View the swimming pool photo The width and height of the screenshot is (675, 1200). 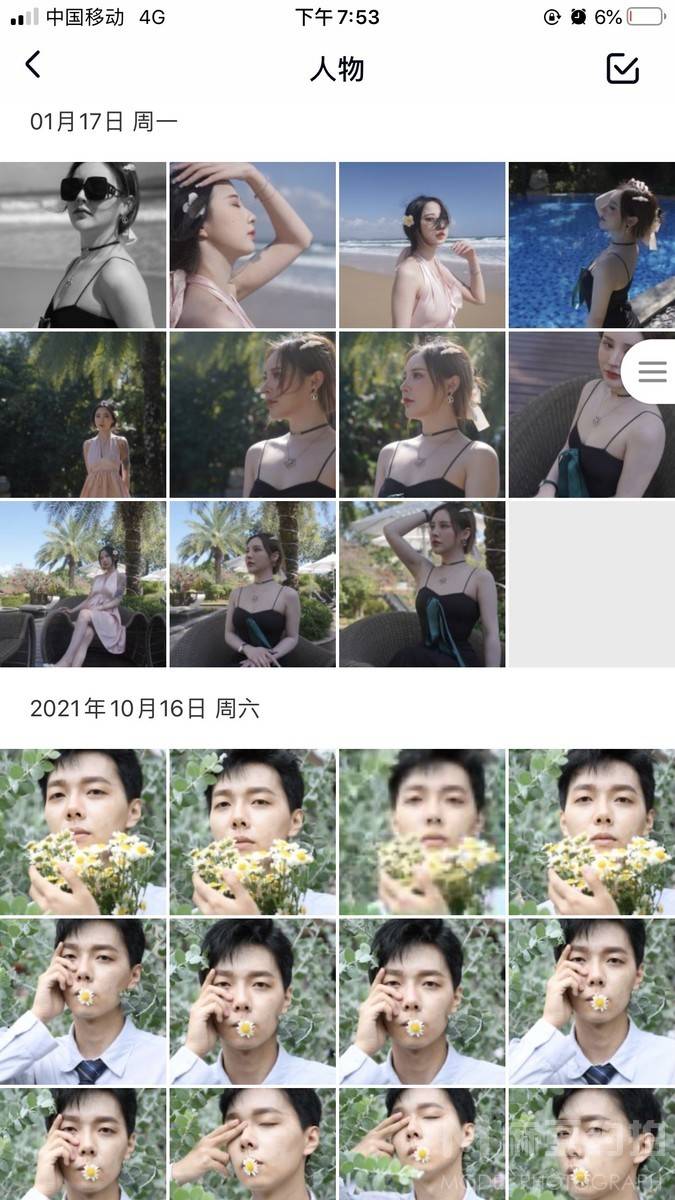591,245
